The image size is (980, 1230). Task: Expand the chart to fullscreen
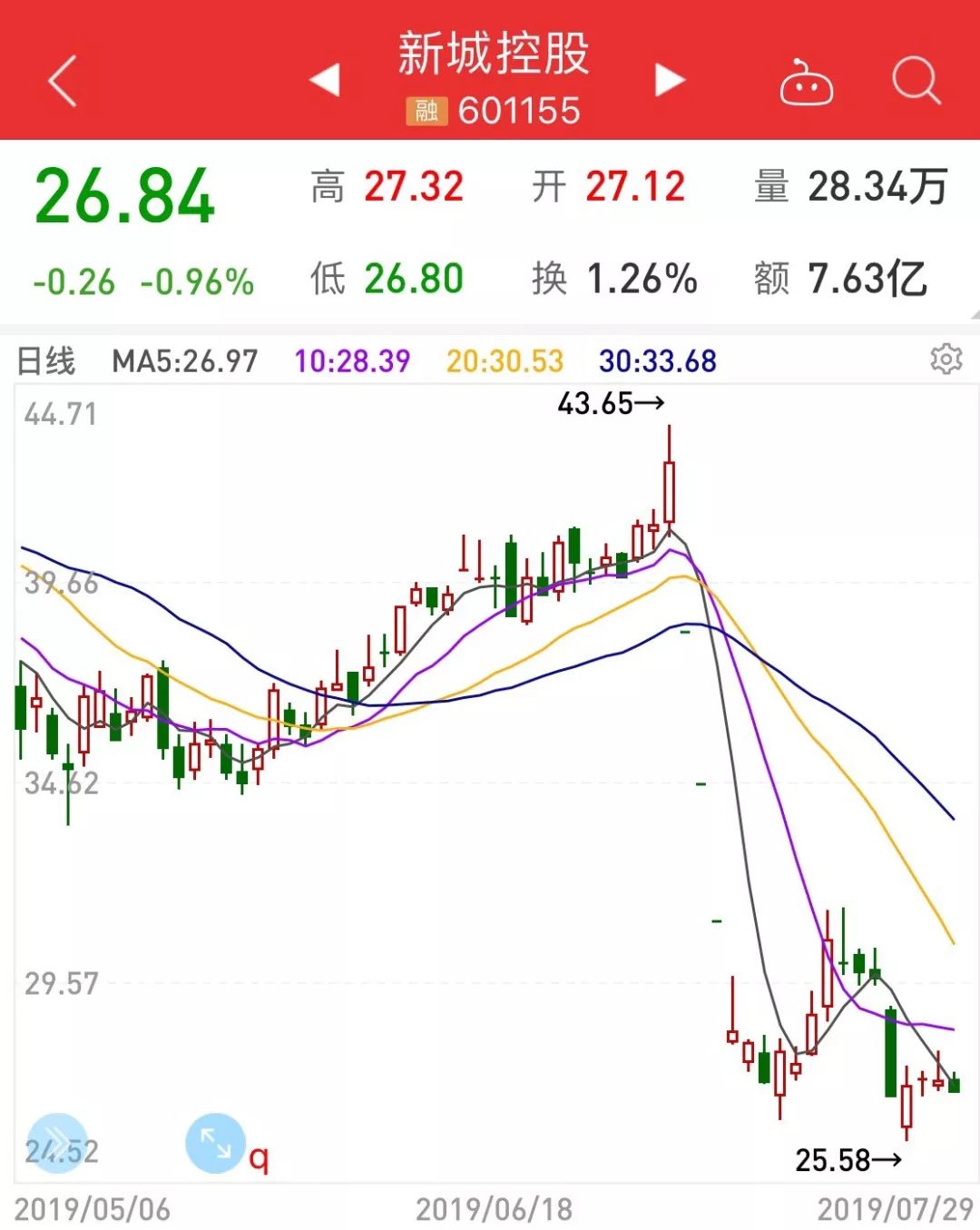coord(215,1143)
